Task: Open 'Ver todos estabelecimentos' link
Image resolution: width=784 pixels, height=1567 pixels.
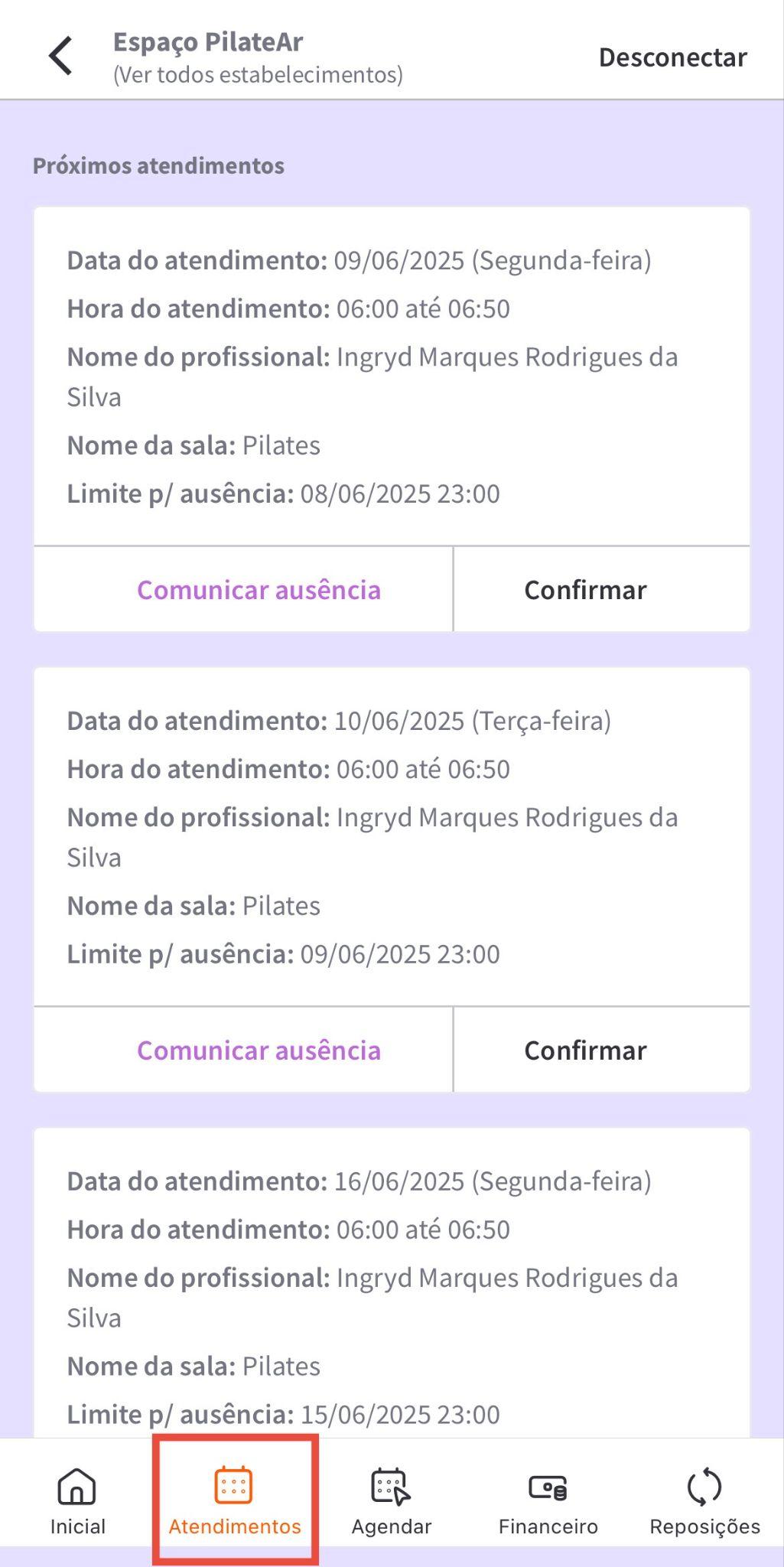Action: [258, 75]
